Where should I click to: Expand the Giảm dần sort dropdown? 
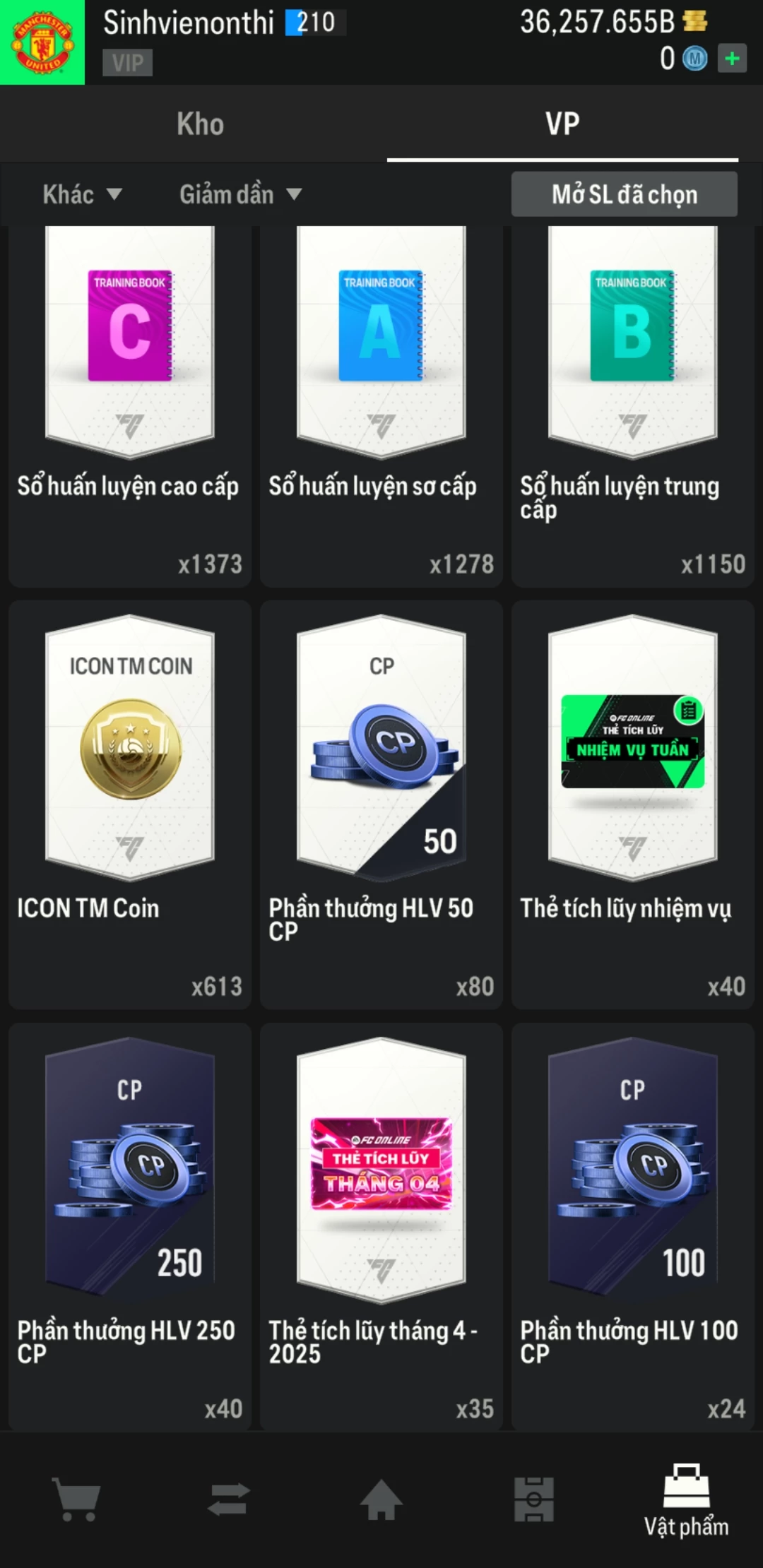240,194
